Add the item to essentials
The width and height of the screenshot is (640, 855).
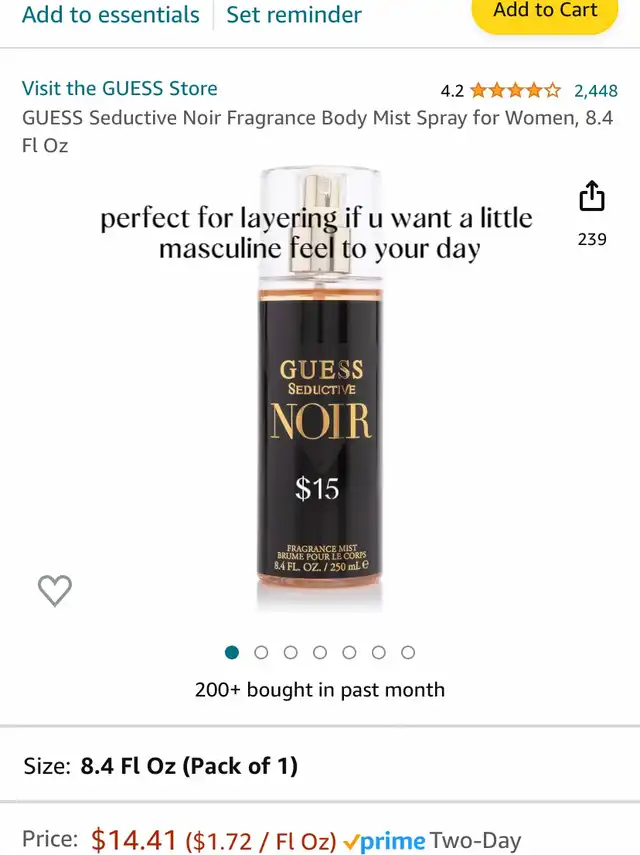tap(110, 15)
